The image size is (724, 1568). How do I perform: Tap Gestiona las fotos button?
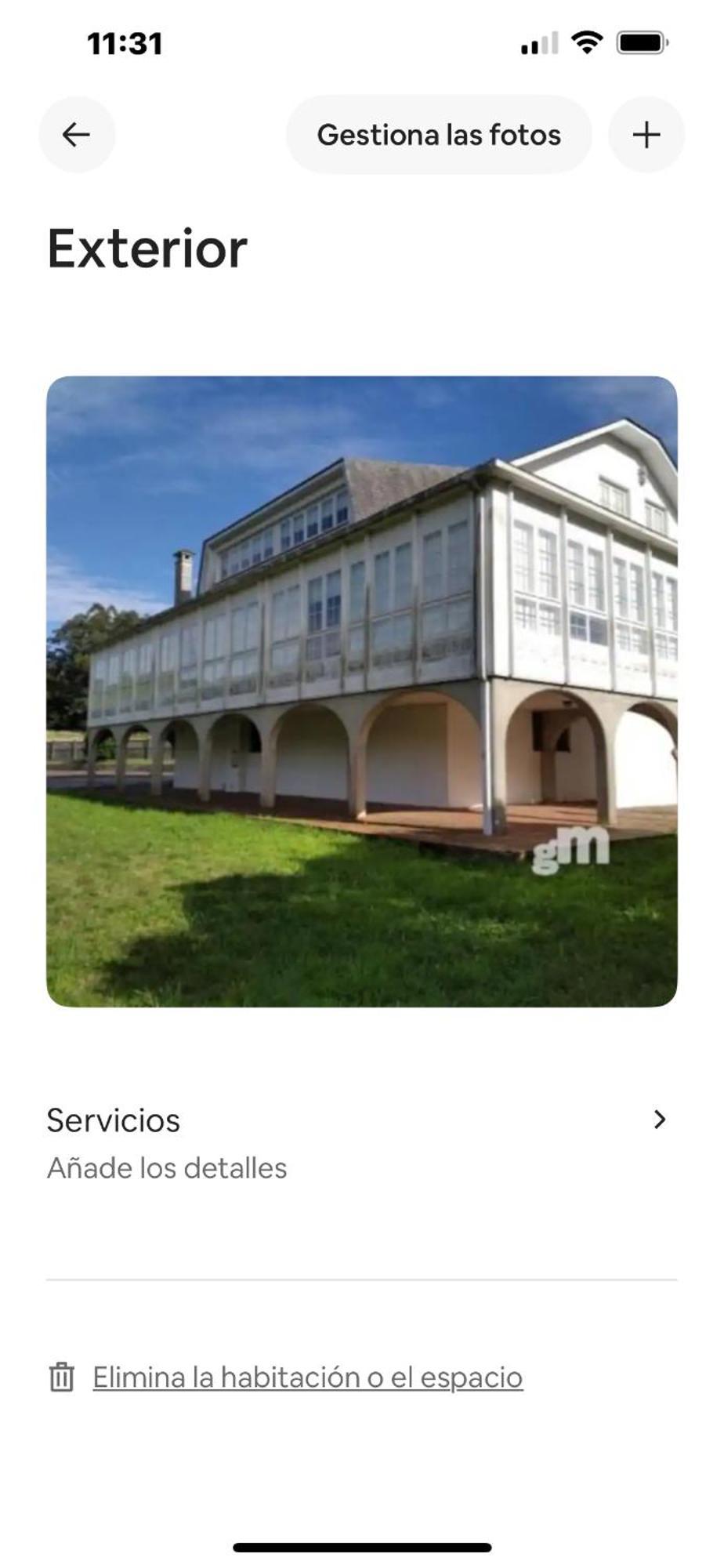click(439, 135)
